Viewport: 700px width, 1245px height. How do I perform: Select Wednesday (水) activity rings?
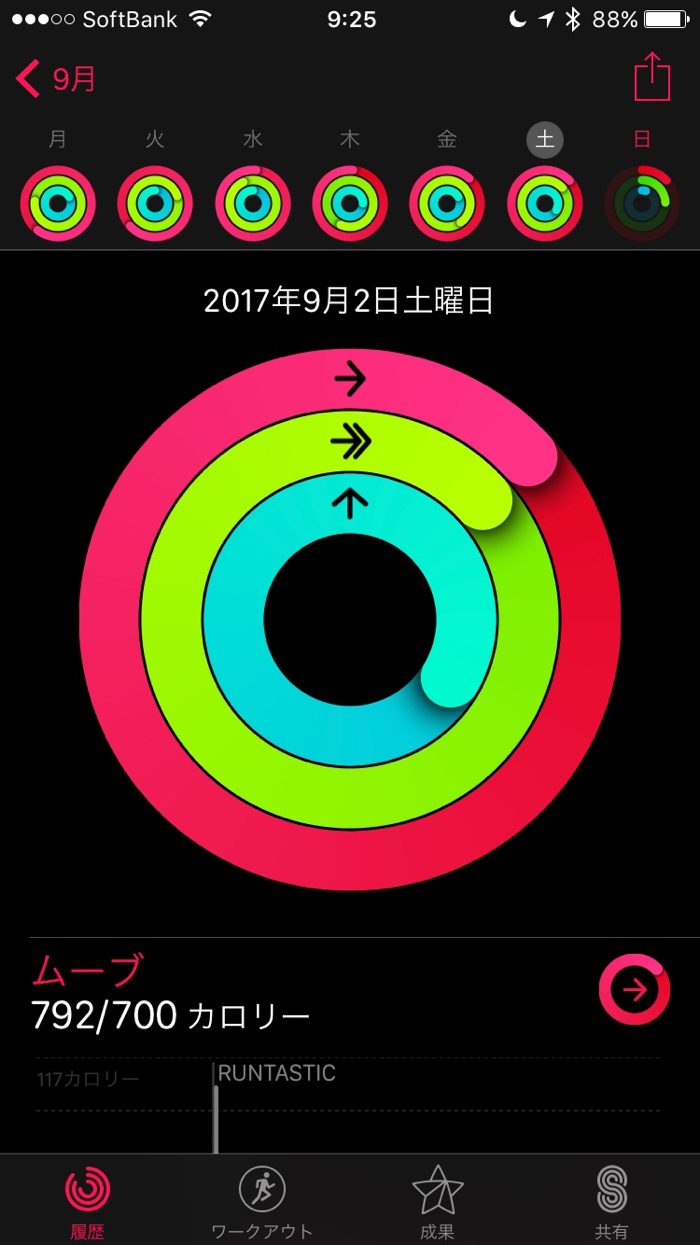(252, 203)
